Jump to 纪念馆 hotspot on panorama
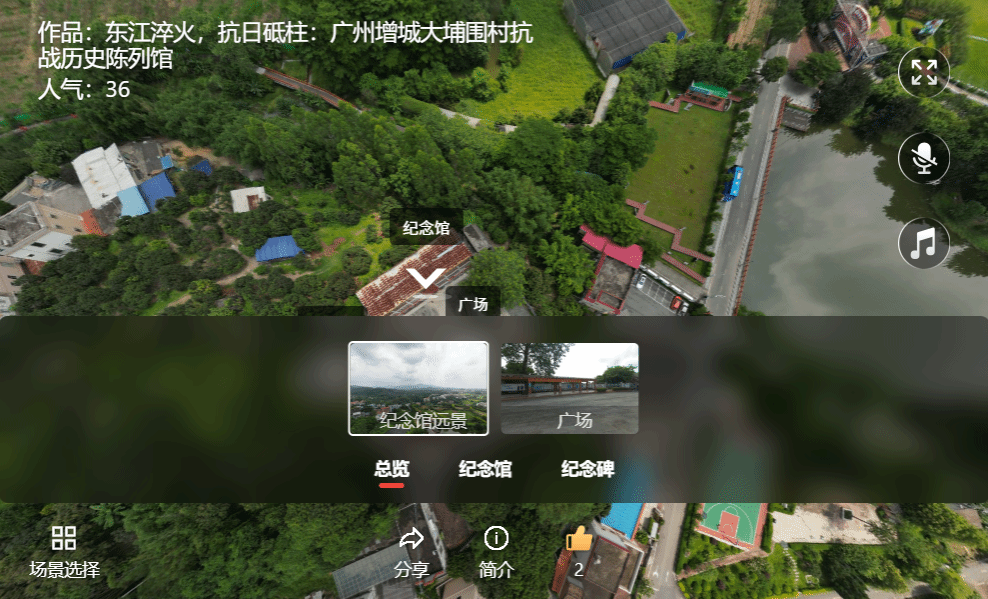 (x=426, y=229)
